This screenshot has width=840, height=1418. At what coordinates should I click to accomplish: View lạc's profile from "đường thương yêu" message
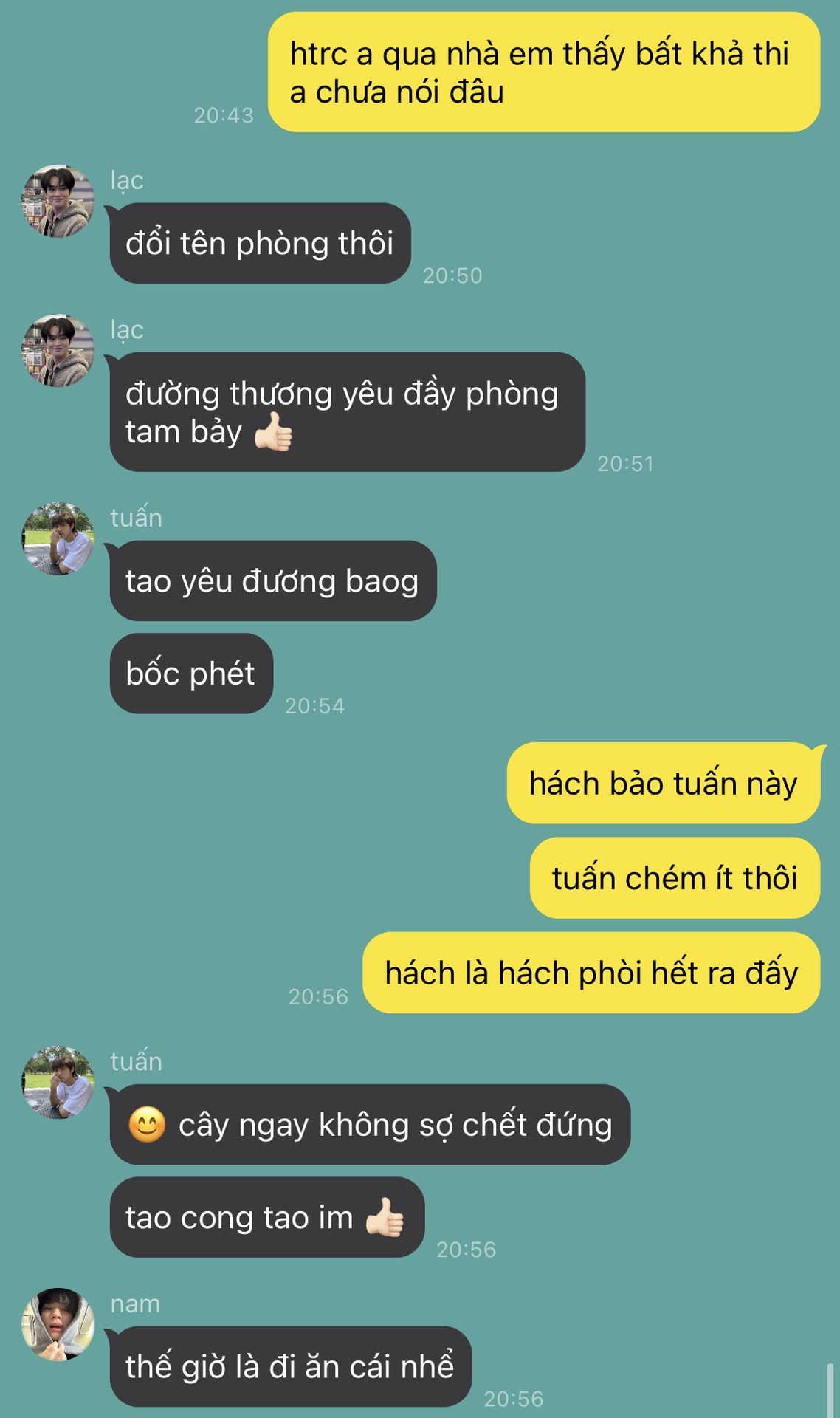point(58,351)
